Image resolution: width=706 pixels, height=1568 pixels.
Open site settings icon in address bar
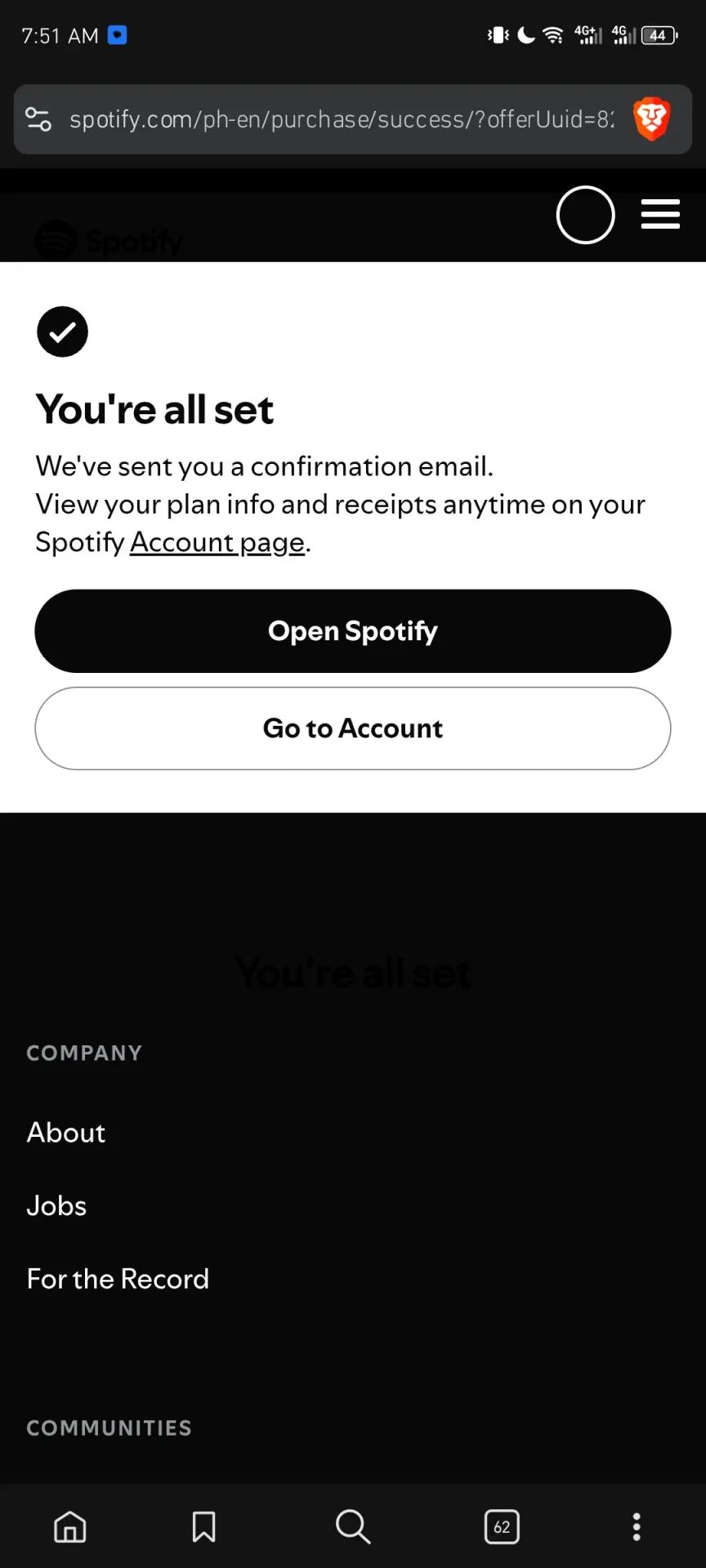coord(38,119)
